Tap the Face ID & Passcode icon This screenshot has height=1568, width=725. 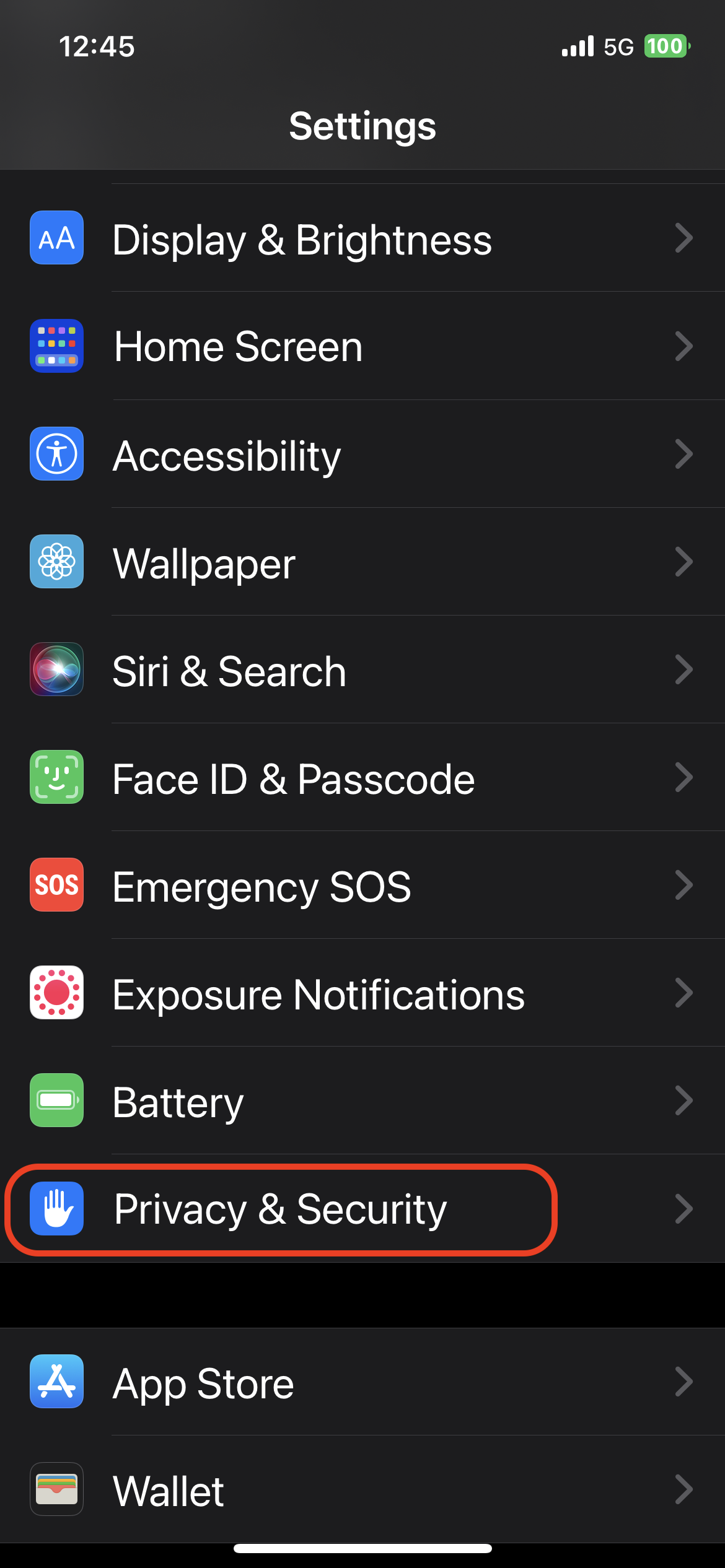coord(56,778)
